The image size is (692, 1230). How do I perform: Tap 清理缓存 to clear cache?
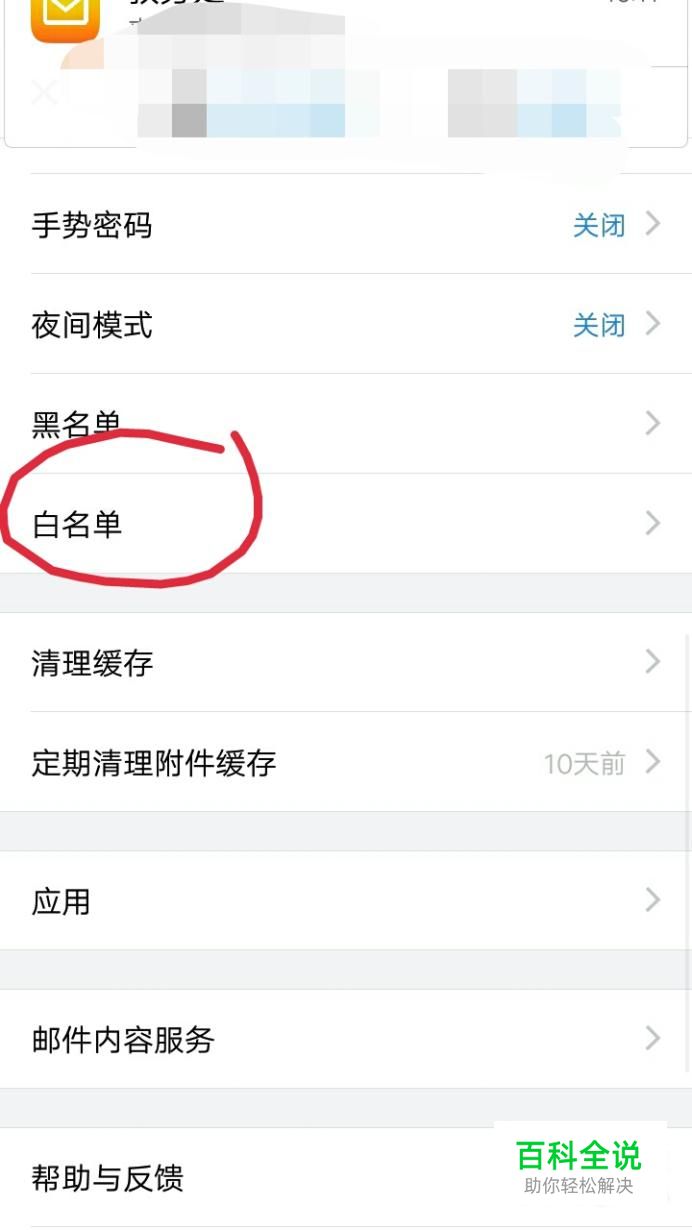click(346, 662)
